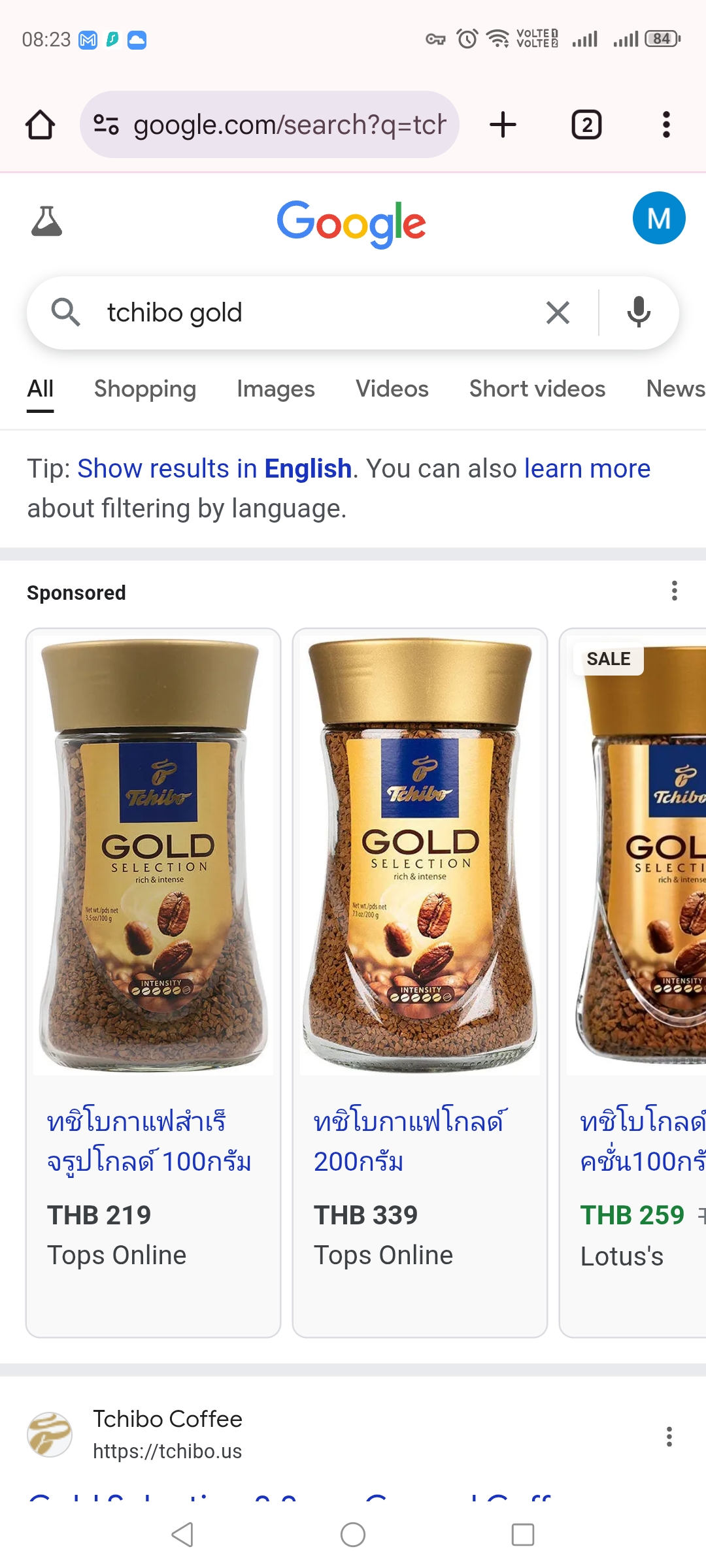Open the Lotus's THB 259 sale product card
706x1568 pixels.
(633, 983)
